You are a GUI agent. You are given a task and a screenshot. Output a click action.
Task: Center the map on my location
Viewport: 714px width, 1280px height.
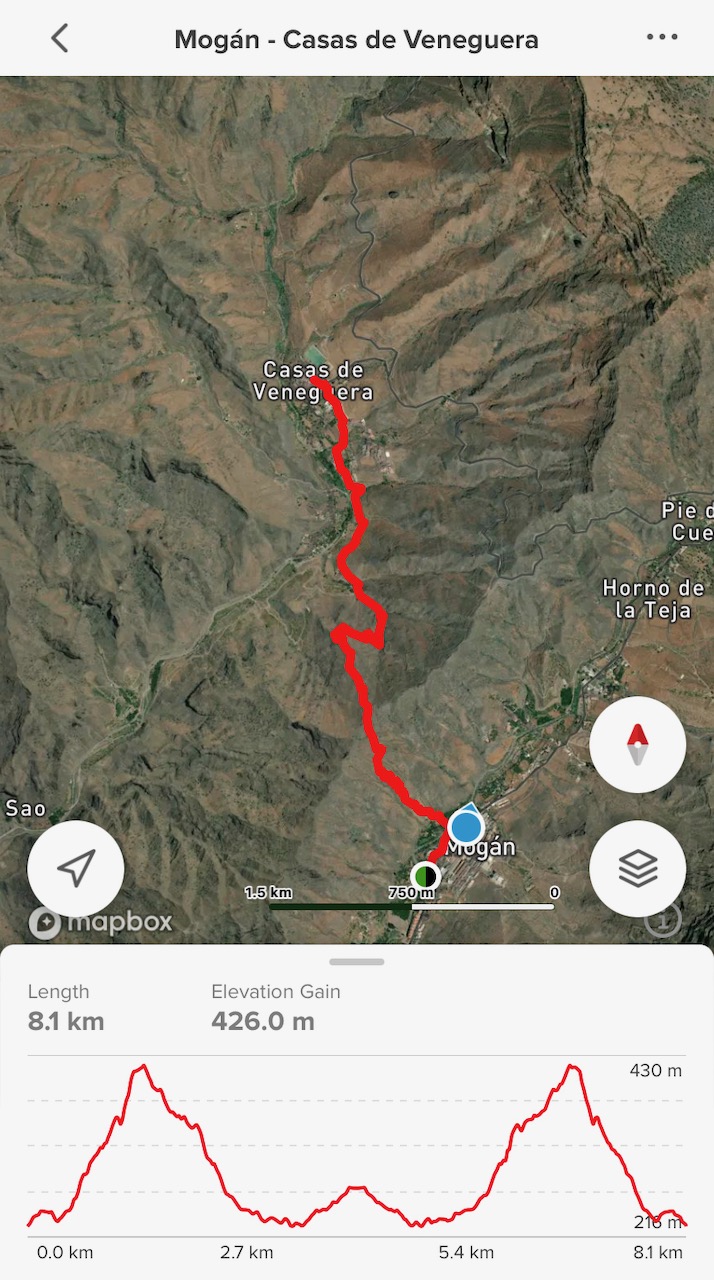pyautogui.click(x=76, y=869)
